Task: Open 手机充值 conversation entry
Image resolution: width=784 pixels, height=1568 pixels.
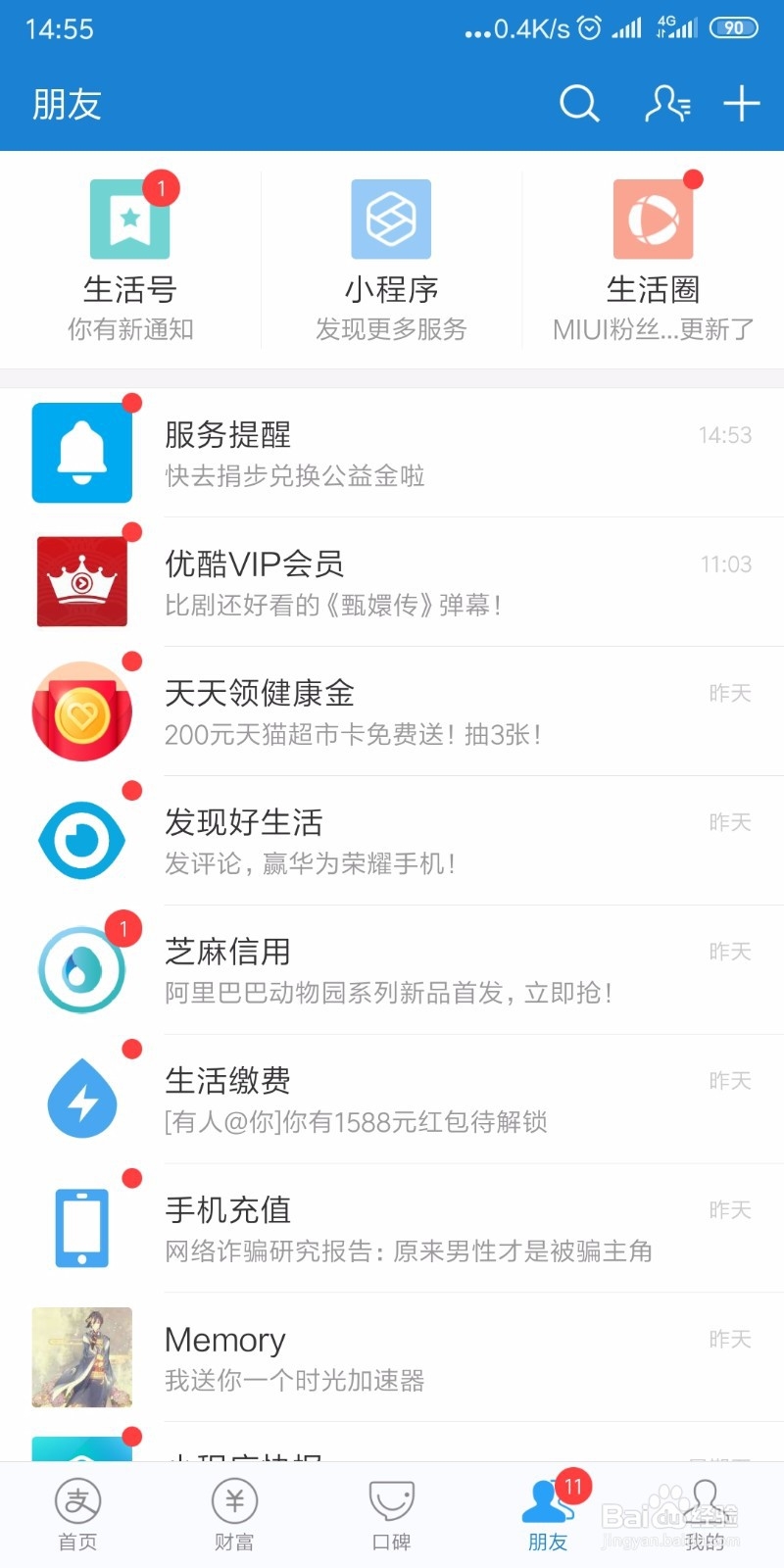Action: point(392,1227)
